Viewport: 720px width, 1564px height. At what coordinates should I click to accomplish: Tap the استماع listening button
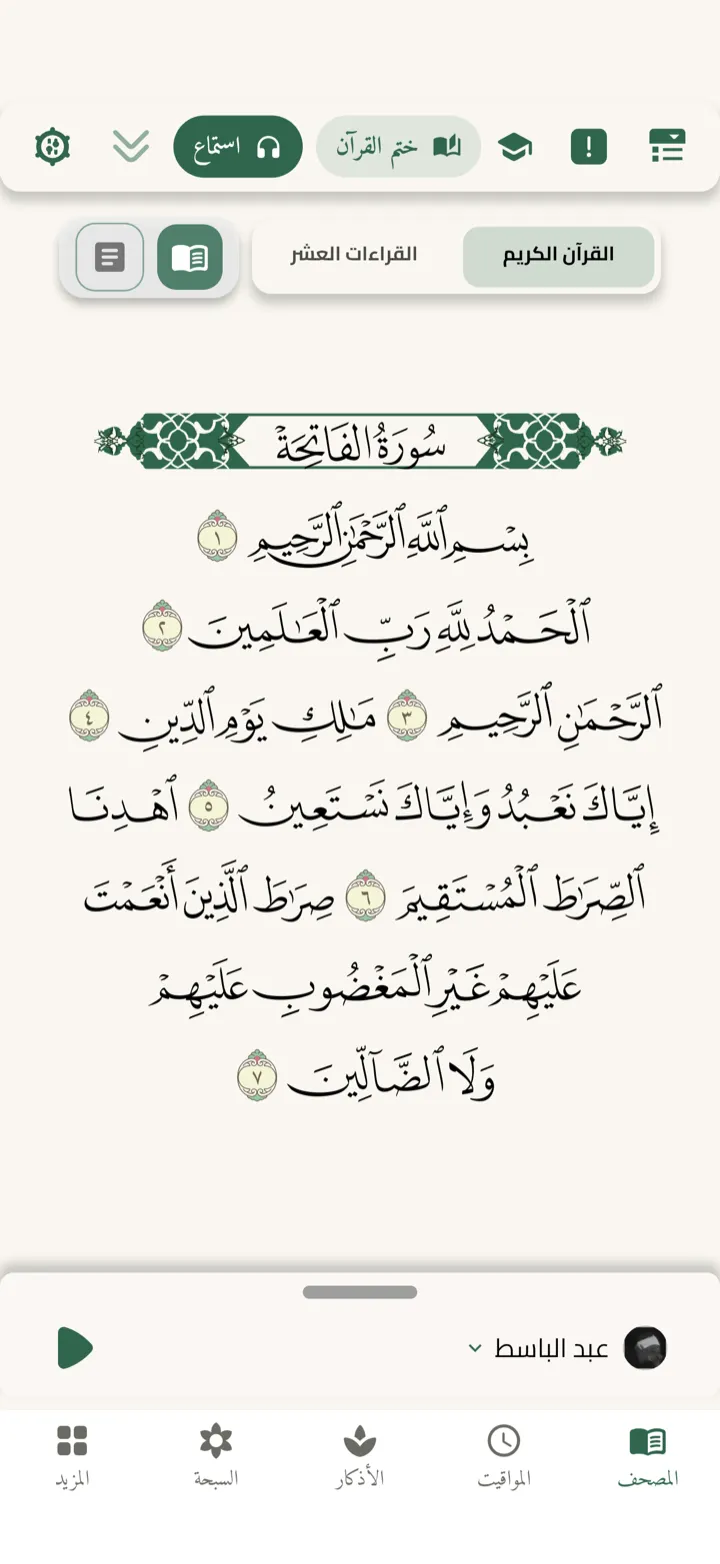[x=238, y=147]
